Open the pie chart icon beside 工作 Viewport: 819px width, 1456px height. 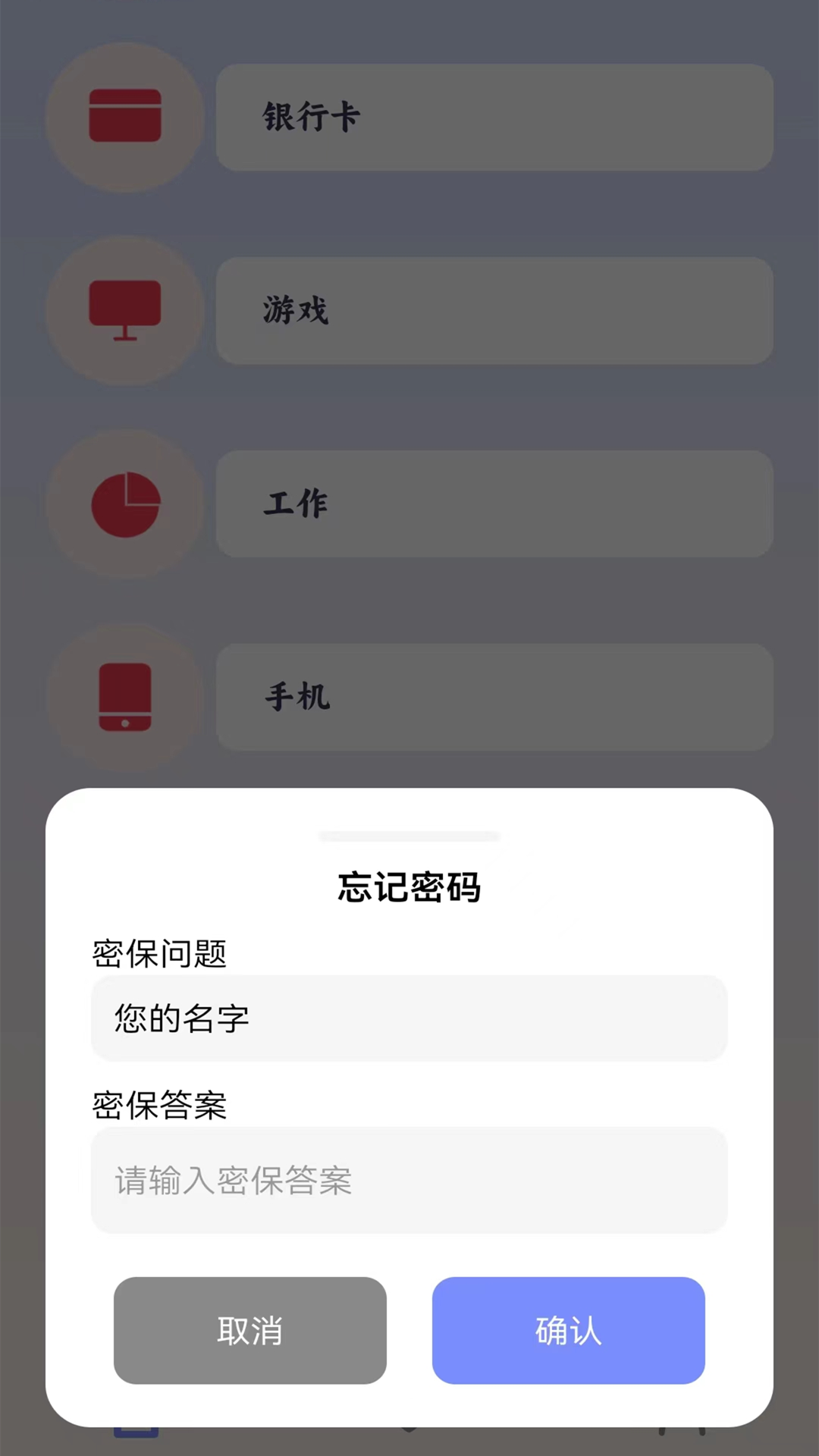pos(125,503)
